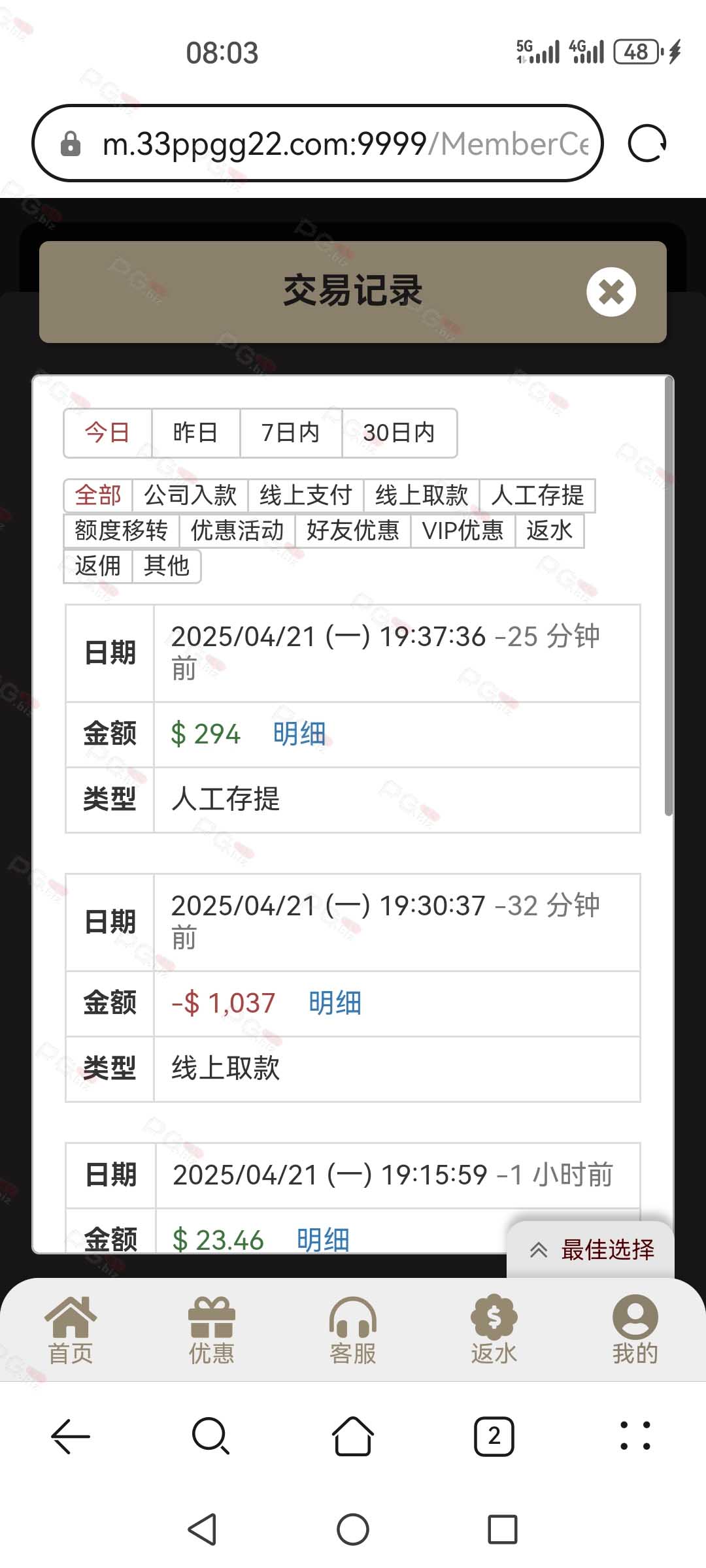Expand the 最佳选择 panel
706x1568 pixels.
(x=590, y=1250)
